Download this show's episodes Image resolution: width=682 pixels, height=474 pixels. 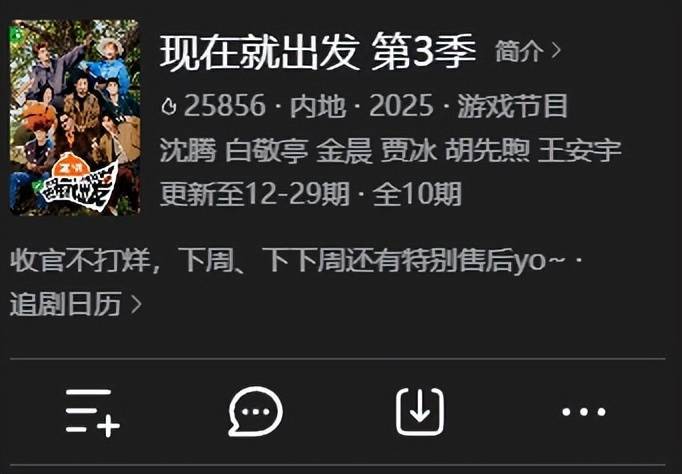coord(420,411)
